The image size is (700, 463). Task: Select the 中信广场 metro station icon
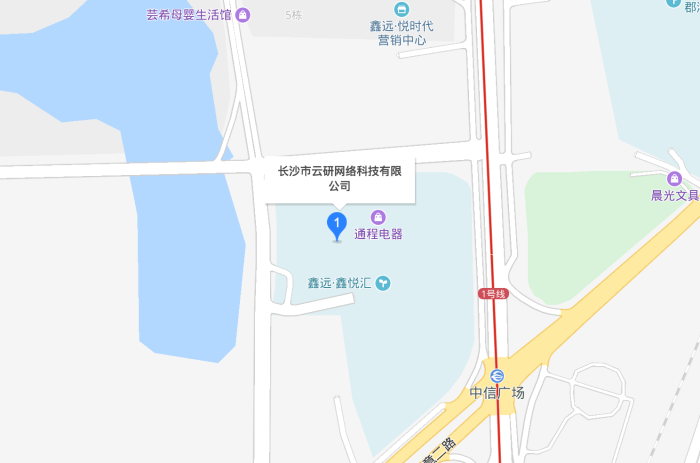point(497,375)
